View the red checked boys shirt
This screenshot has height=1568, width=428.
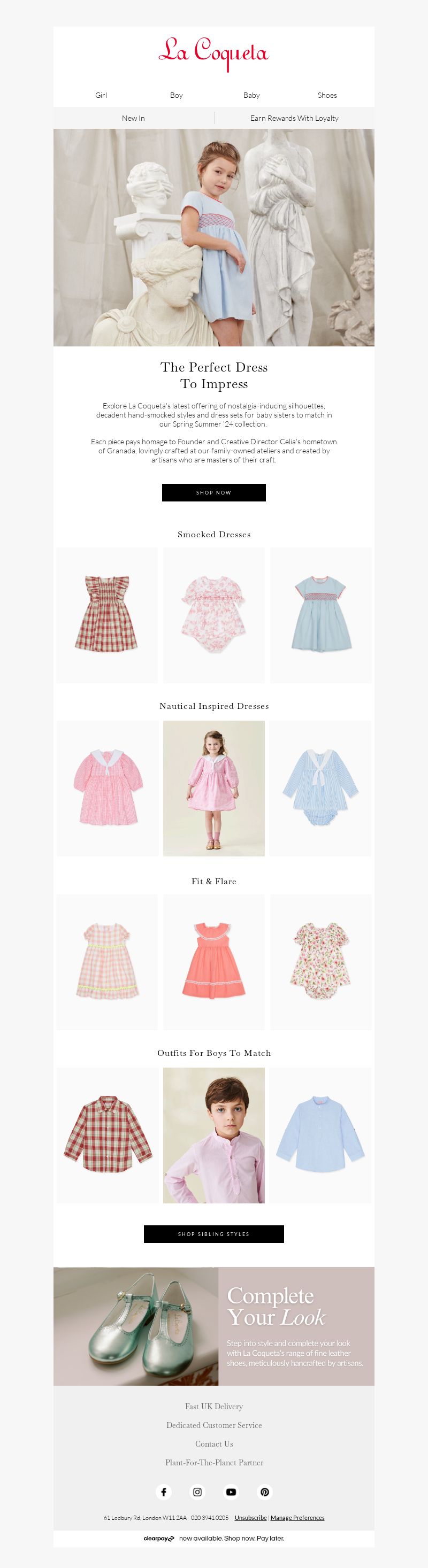point(107,1134)
